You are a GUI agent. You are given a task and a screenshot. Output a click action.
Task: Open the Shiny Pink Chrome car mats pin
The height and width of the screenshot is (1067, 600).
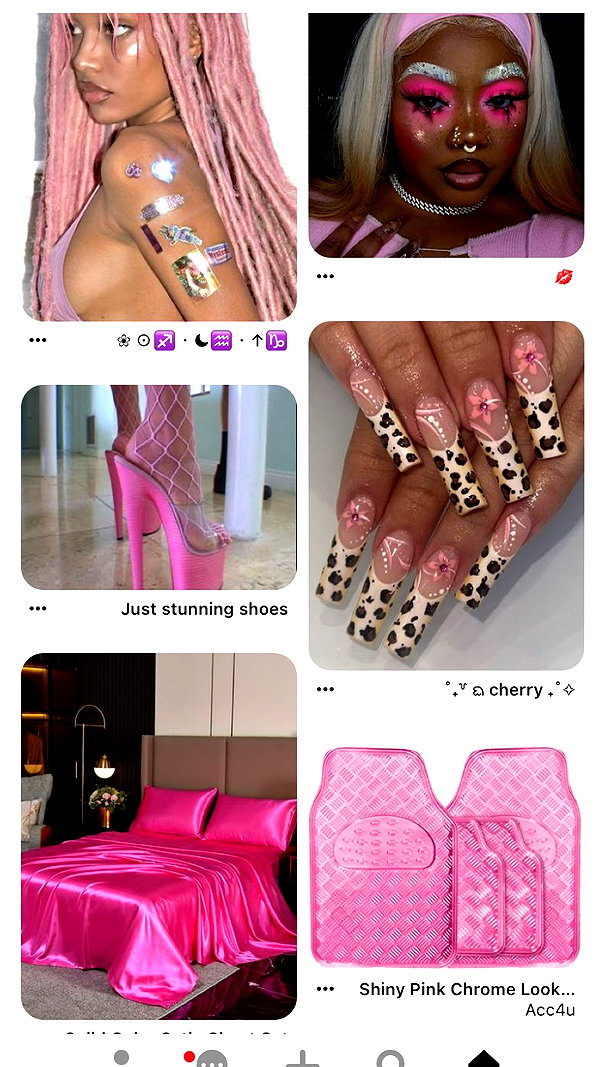(446, 857)
